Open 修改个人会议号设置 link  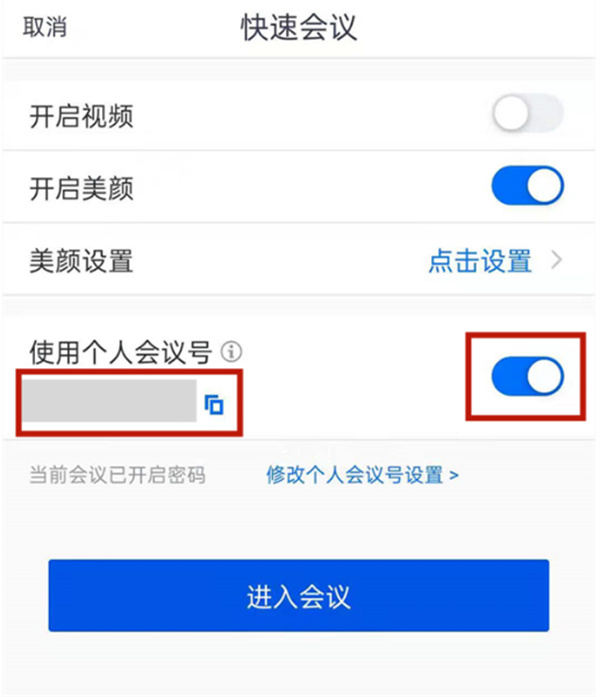[362, 475]
